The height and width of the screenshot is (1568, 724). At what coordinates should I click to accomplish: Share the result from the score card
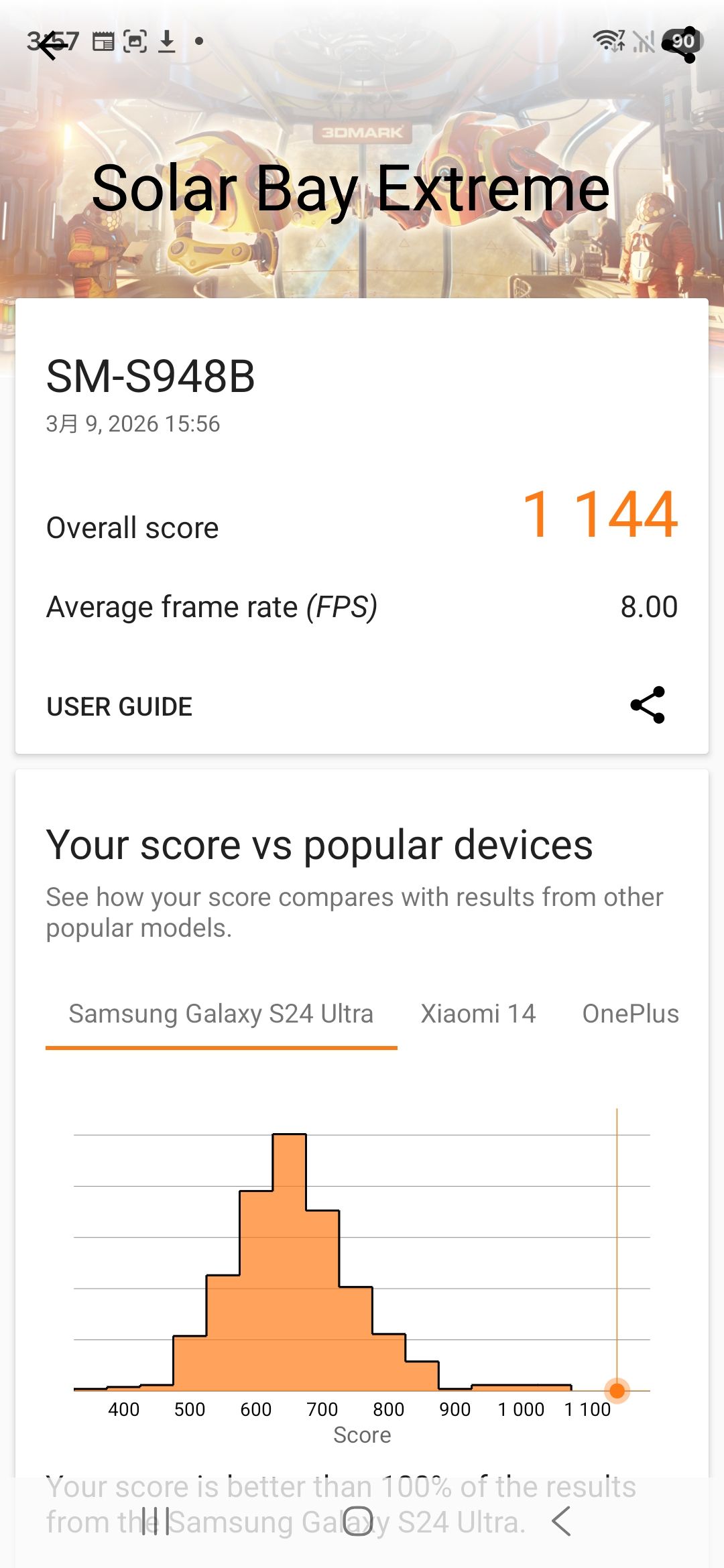[647, 705]
